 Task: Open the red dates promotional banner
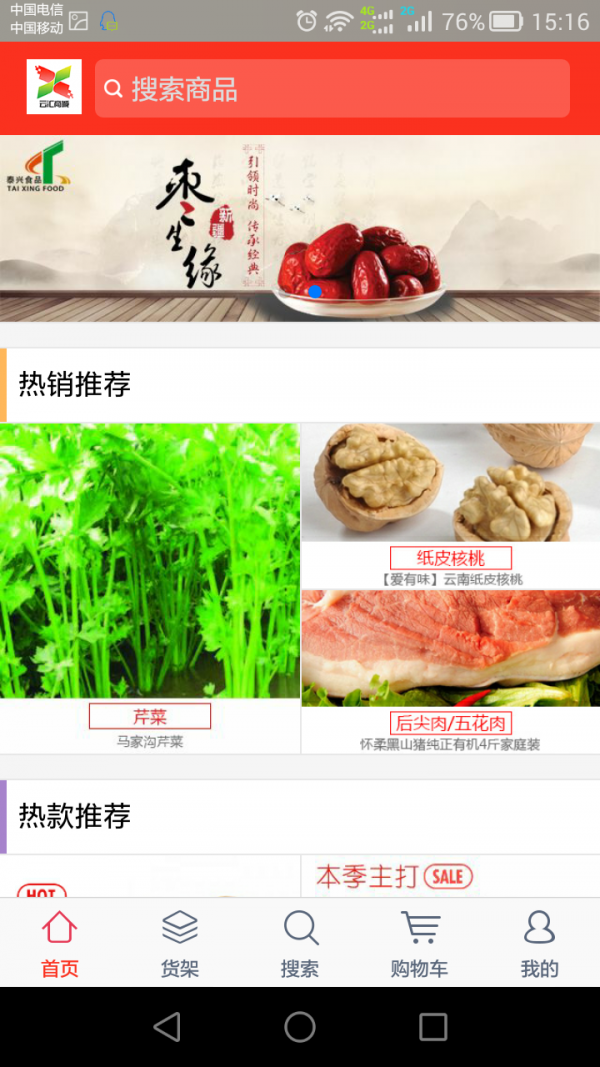tap(300, 229)
